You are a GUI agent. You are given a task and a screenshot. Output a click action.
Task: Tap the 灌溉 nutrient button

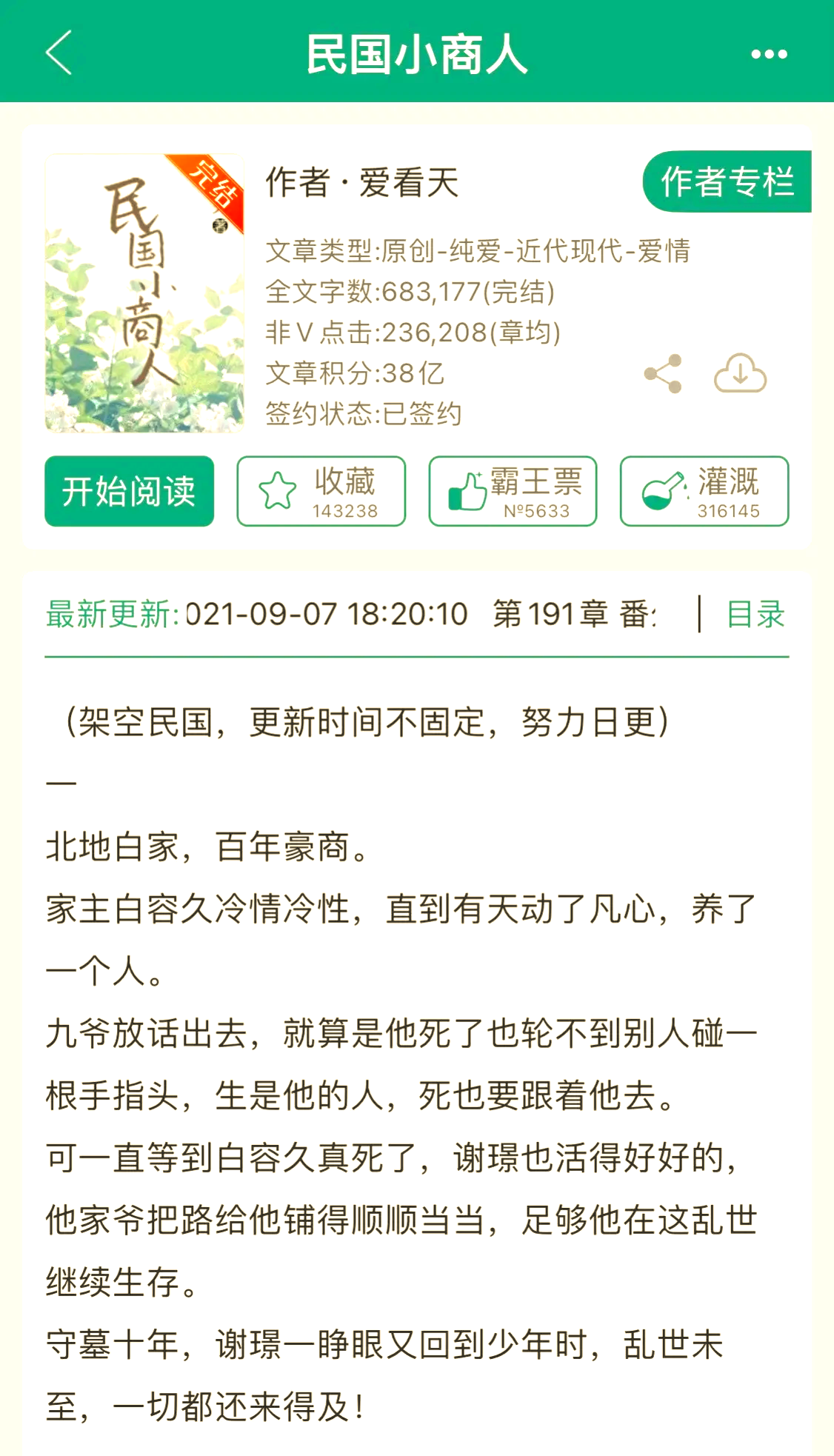(704, 491)
